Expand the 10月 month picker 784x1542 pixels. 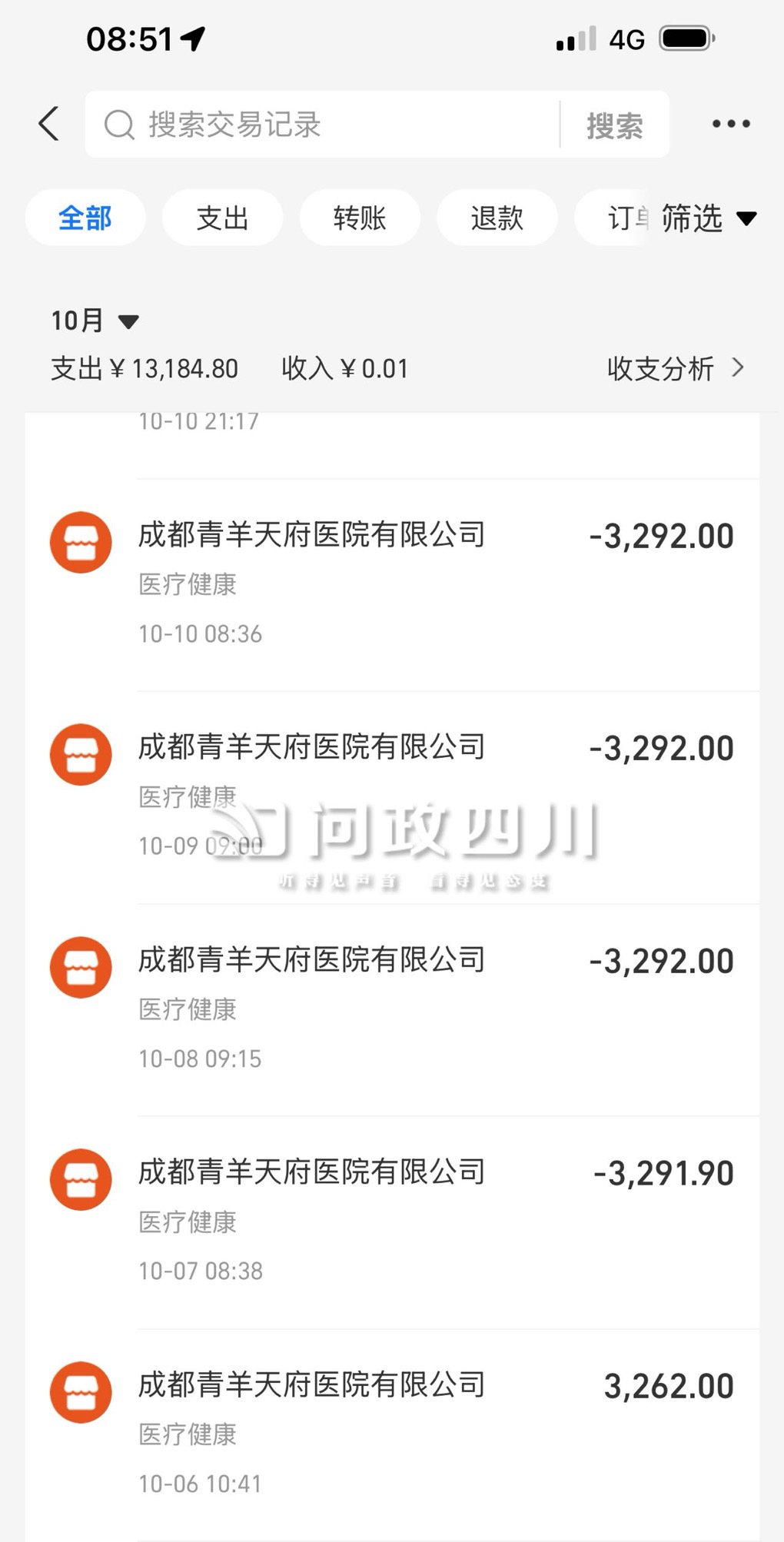(95, 321)
